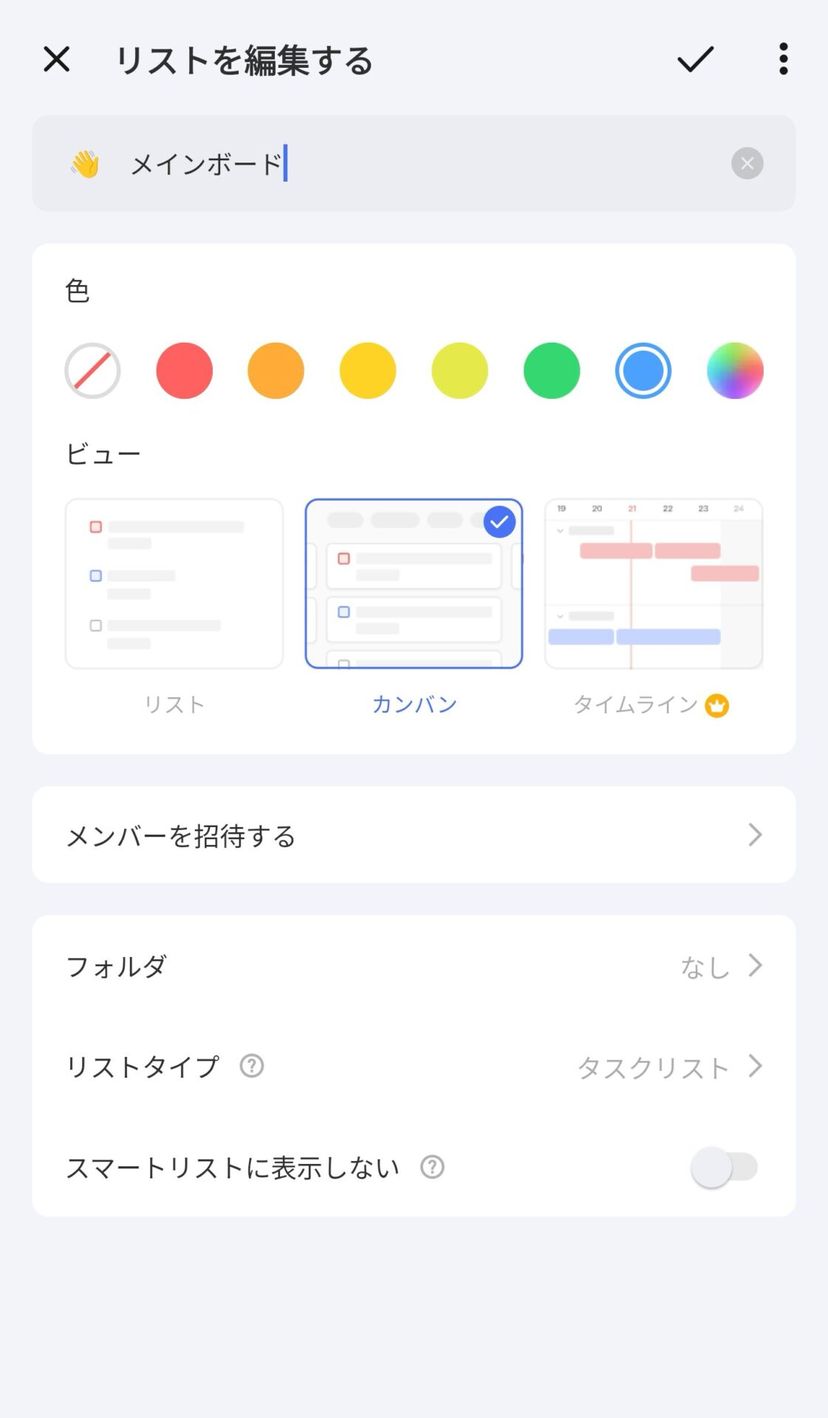Select the amber yellow swatch

tap(368, 371)
